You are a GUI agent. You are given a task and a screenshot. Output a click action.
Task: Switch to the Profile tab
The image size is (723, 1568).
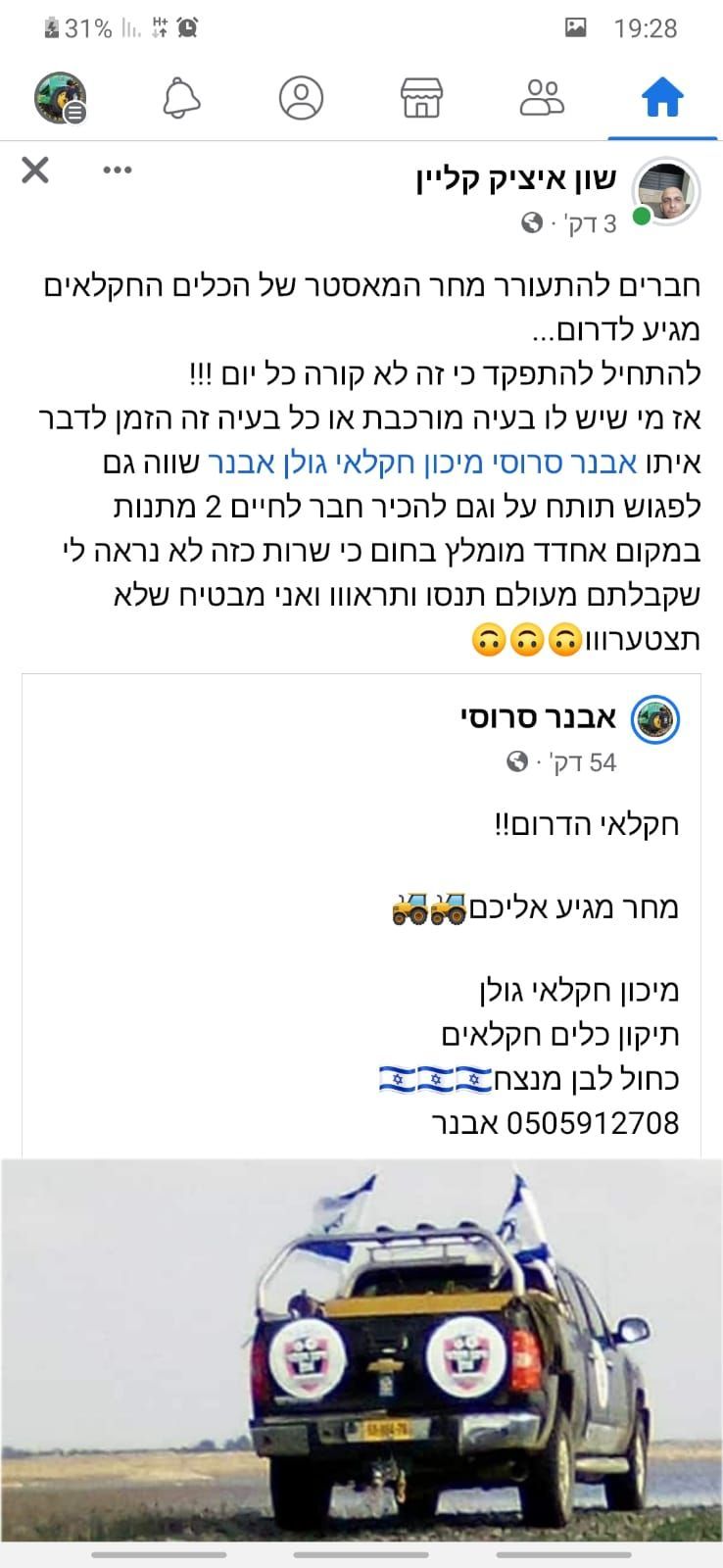[301, 98]
